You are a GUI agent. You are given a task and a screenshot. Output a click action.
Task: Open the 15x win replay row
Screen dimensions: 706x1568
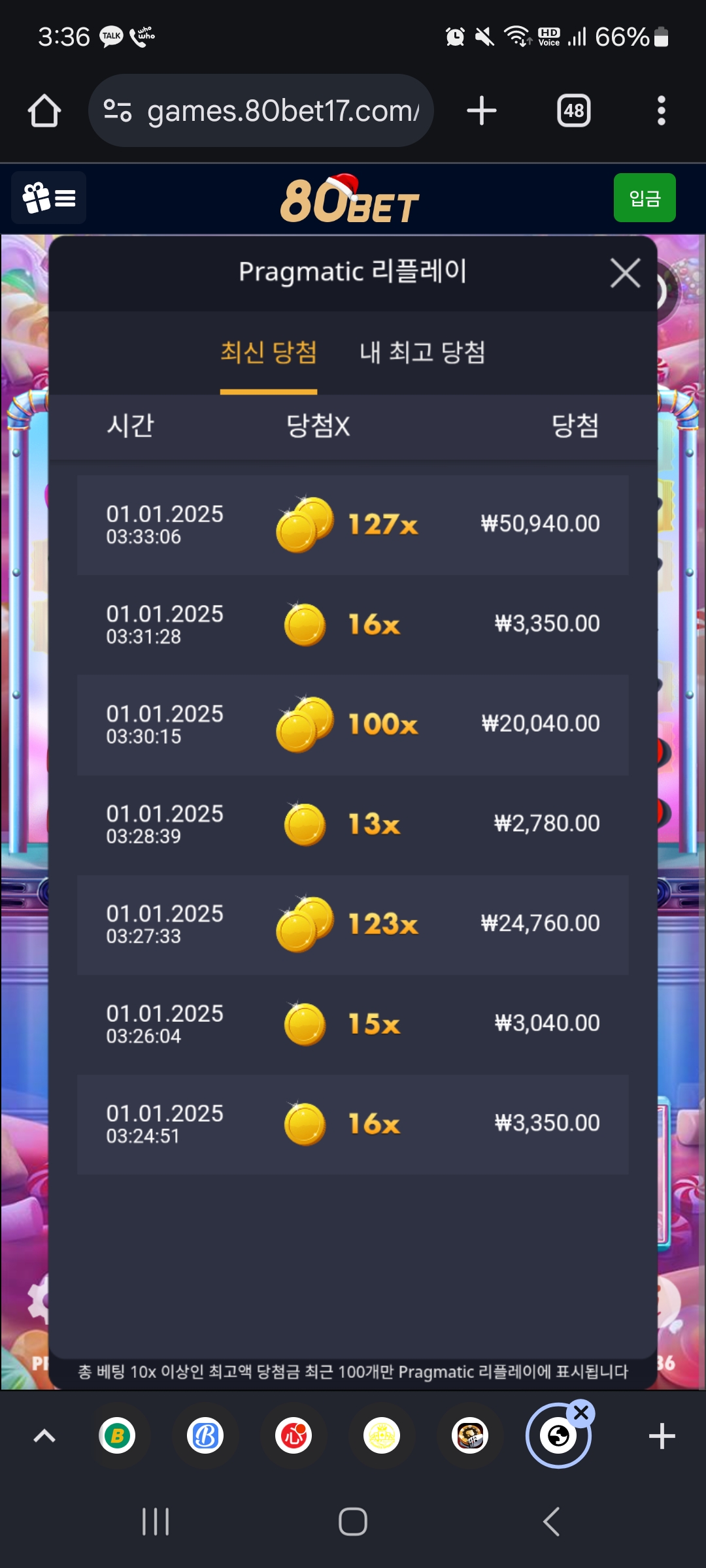point(353,1024)
